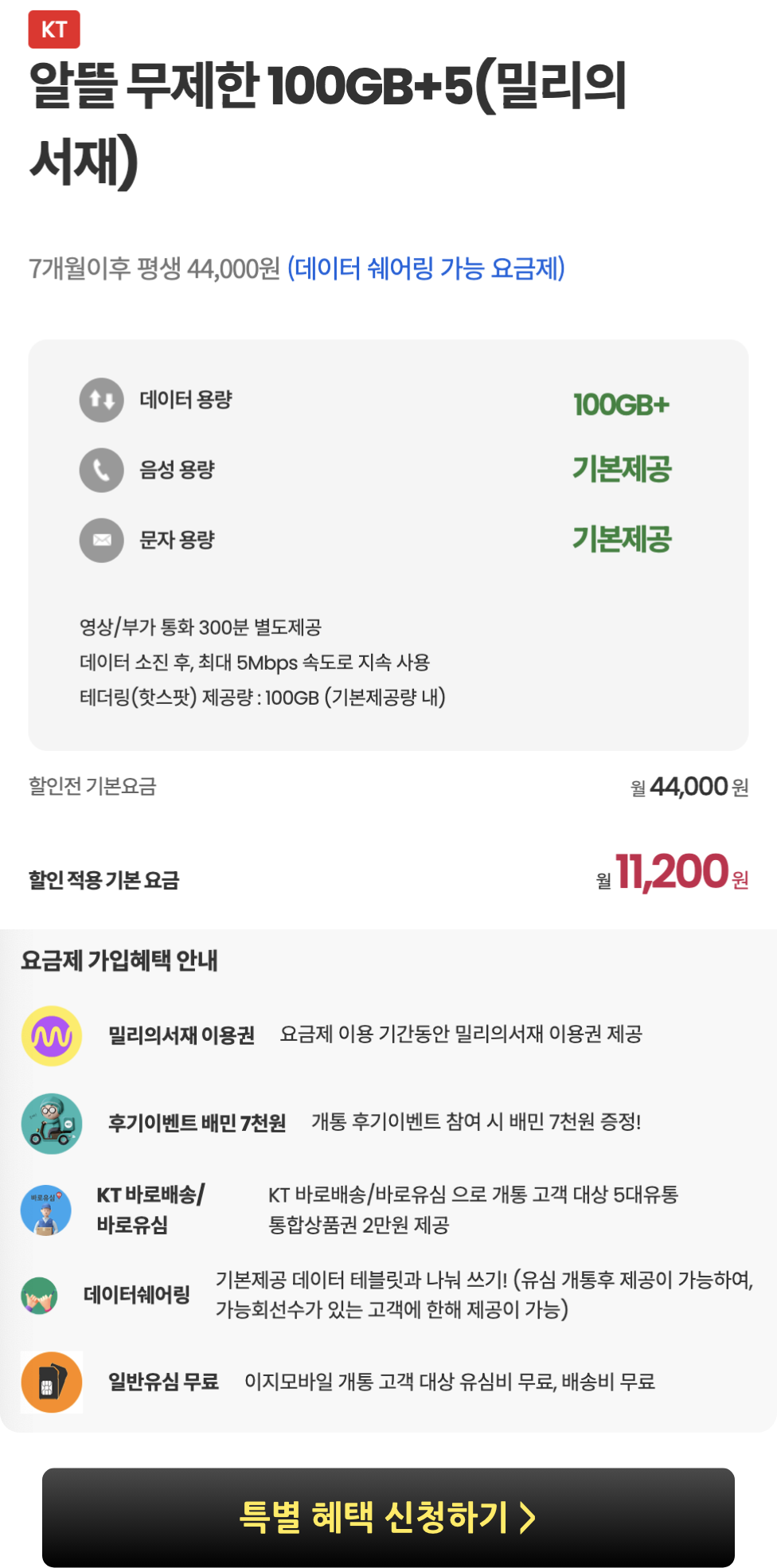Open the 데이터 쉐어링 가능 요금제 link
The width and height of the screenshot is (777, 1568).
tap(427, 268)
